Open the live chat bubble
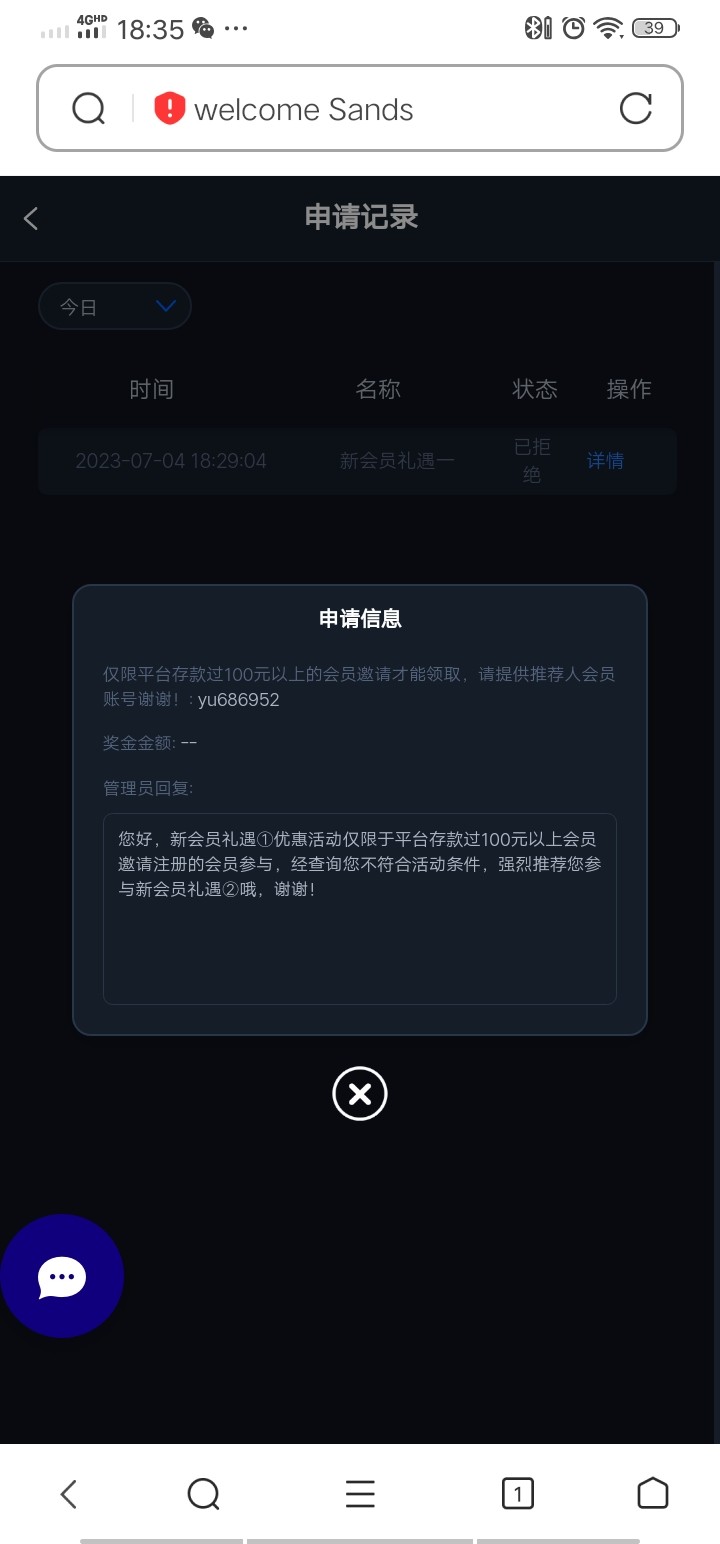This screenshot has width=720, height=1544. (62, 1276)
